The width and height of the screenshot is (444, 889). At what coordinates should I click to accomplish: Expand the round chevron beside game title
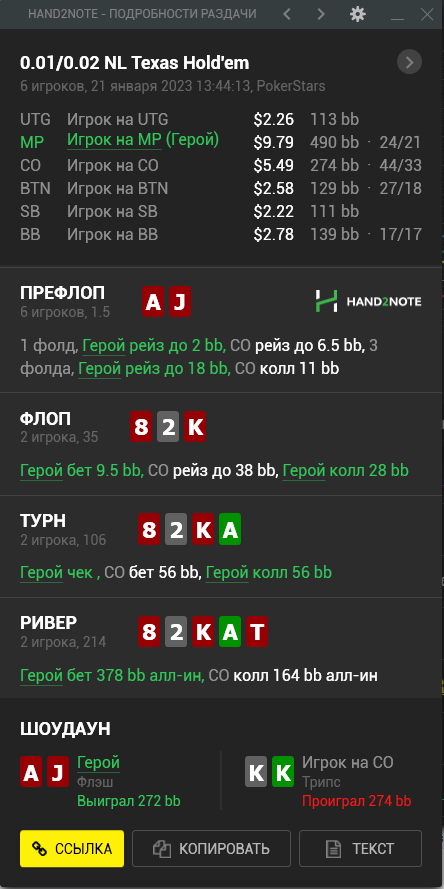409,62
